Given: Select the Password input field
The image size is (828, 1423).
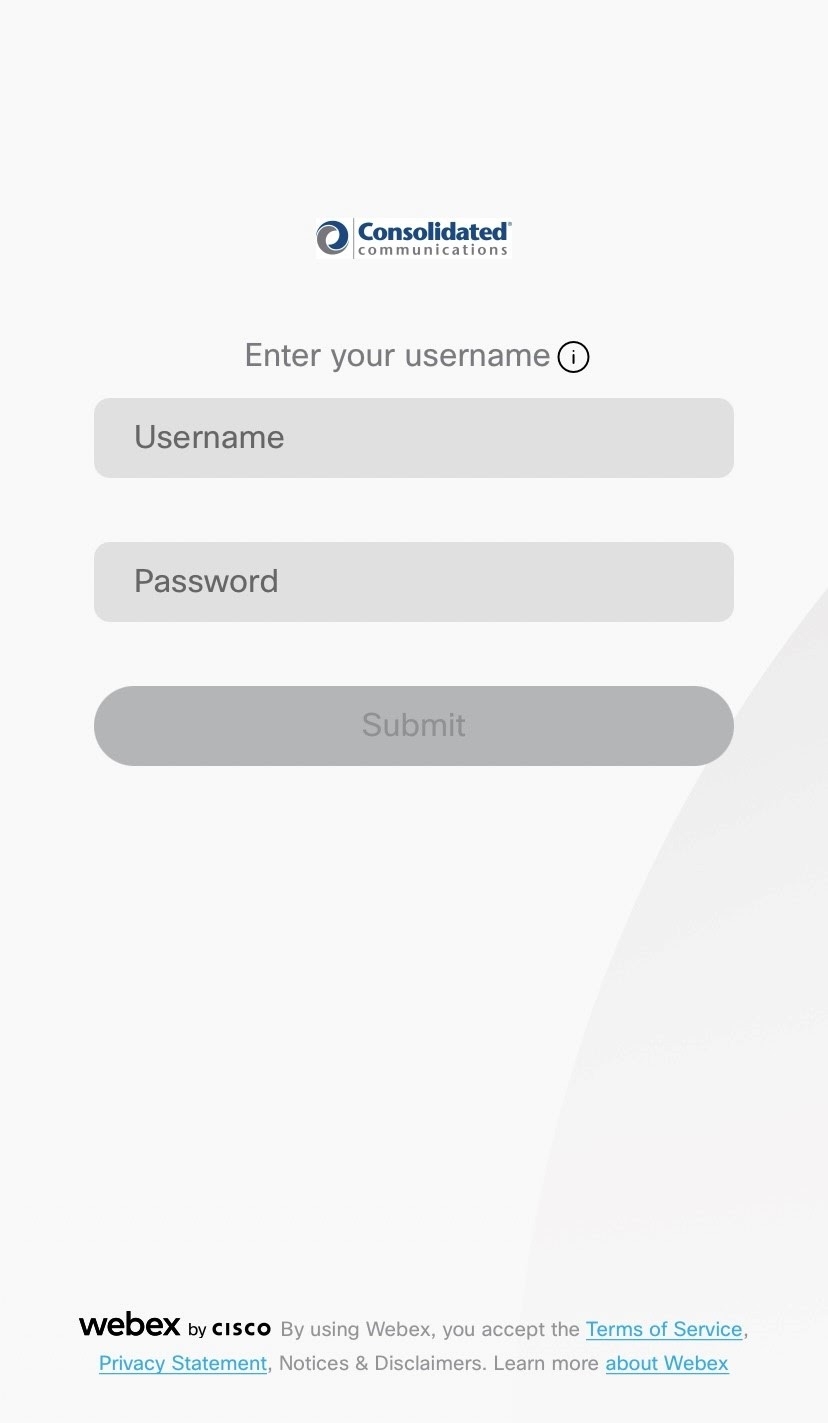Looking at the screenshot, I should click(413, 582).
